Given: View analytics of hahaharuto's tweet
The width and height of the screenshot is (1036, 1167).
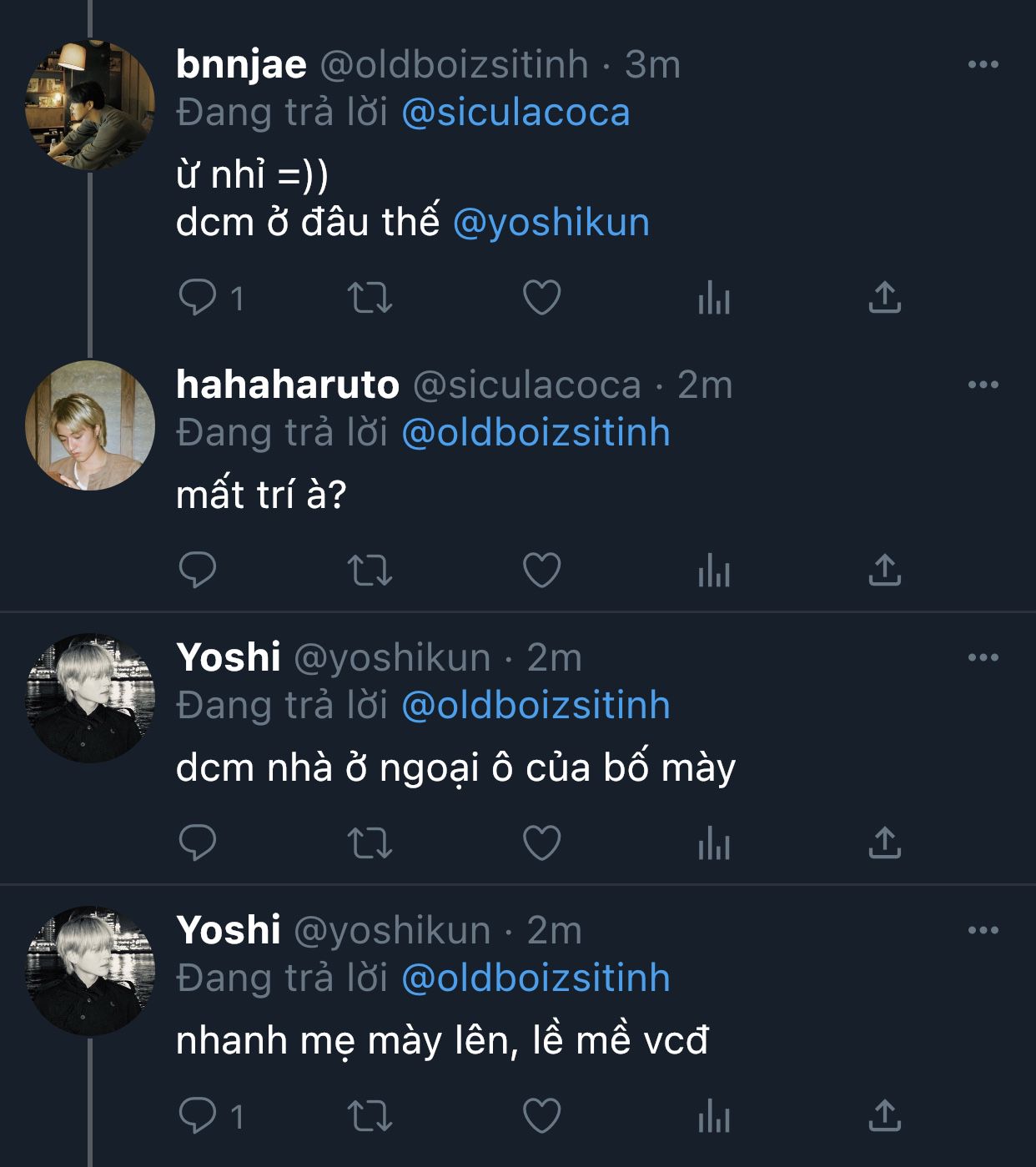Looking at the screenshot, I should (713, 571).
